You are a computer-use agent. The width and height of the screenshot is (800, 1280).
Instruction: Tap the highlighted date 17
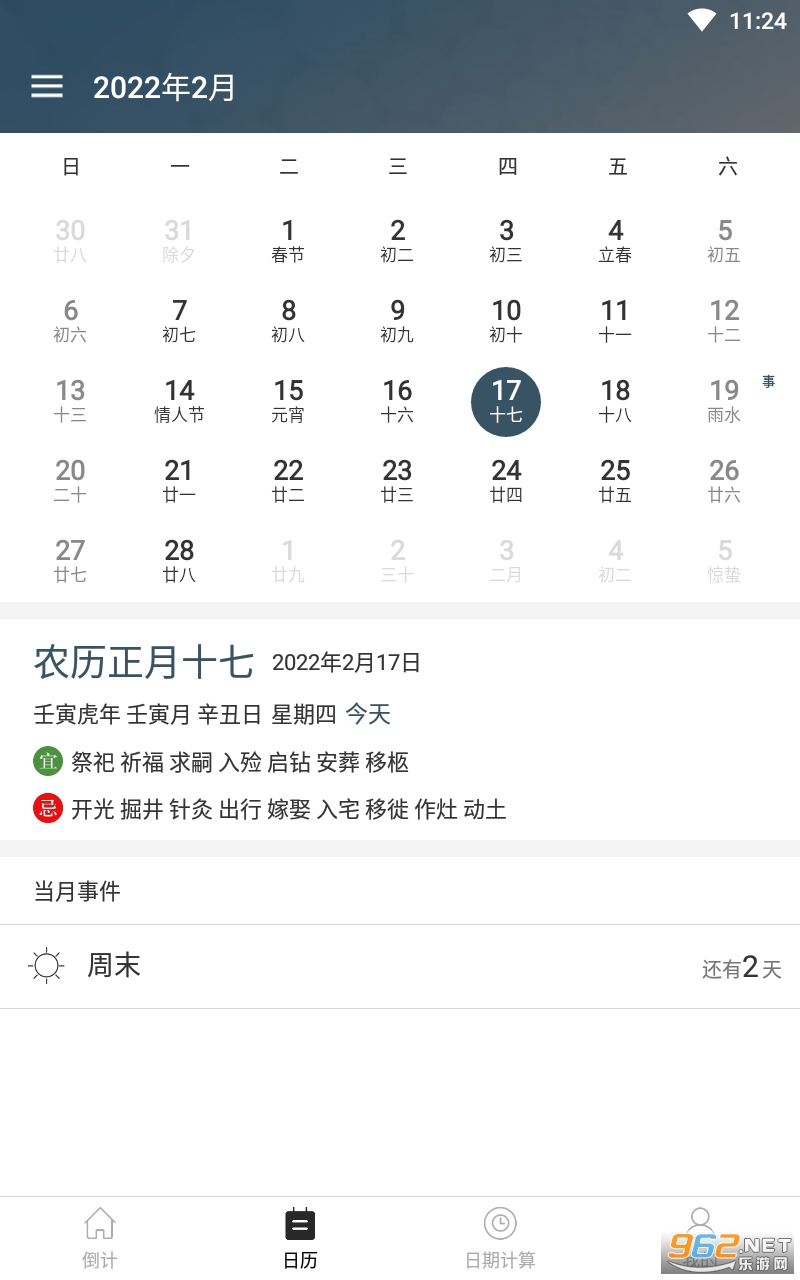click(506, 402)
